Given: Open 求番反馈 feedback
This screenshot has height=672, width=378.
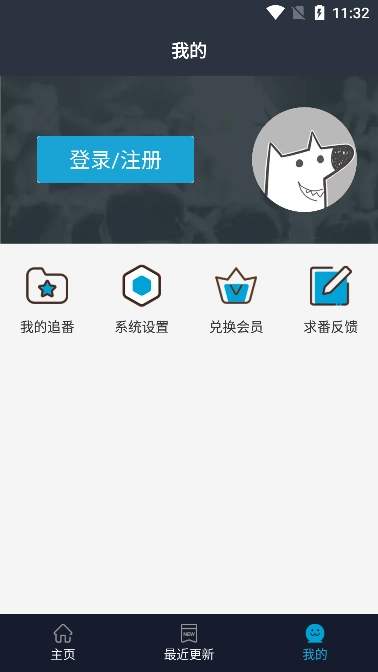Looking at the screenshot, I should [330, 300].
